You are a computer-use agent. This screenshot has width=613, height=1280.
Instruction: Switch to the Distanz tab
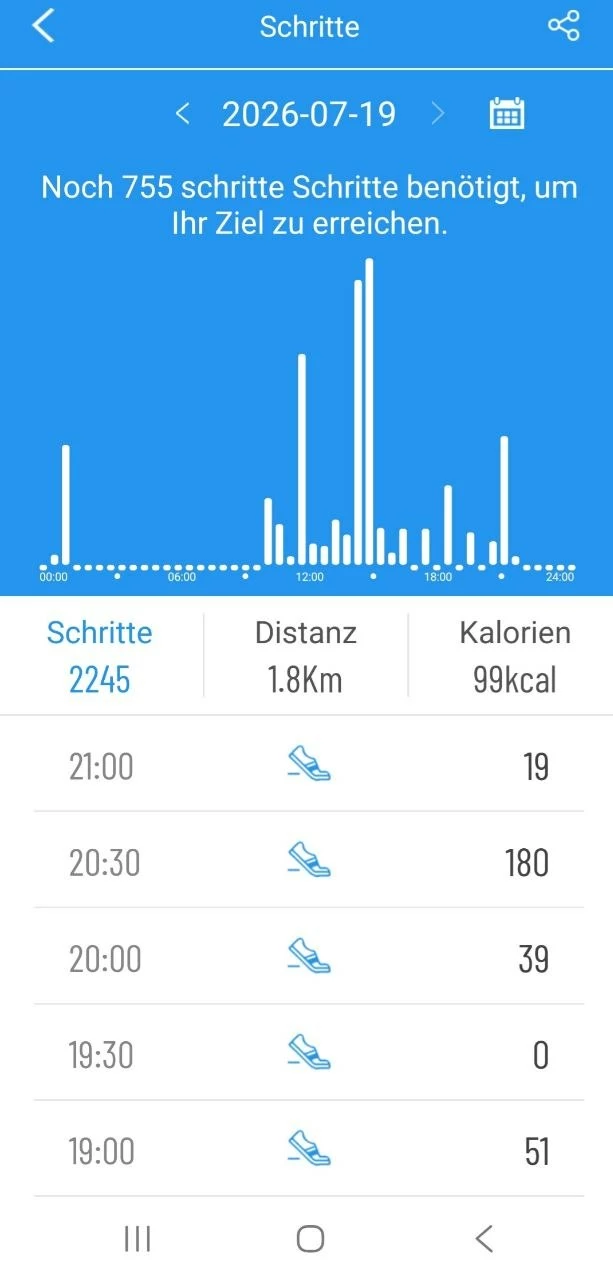(x=306, y=656)
